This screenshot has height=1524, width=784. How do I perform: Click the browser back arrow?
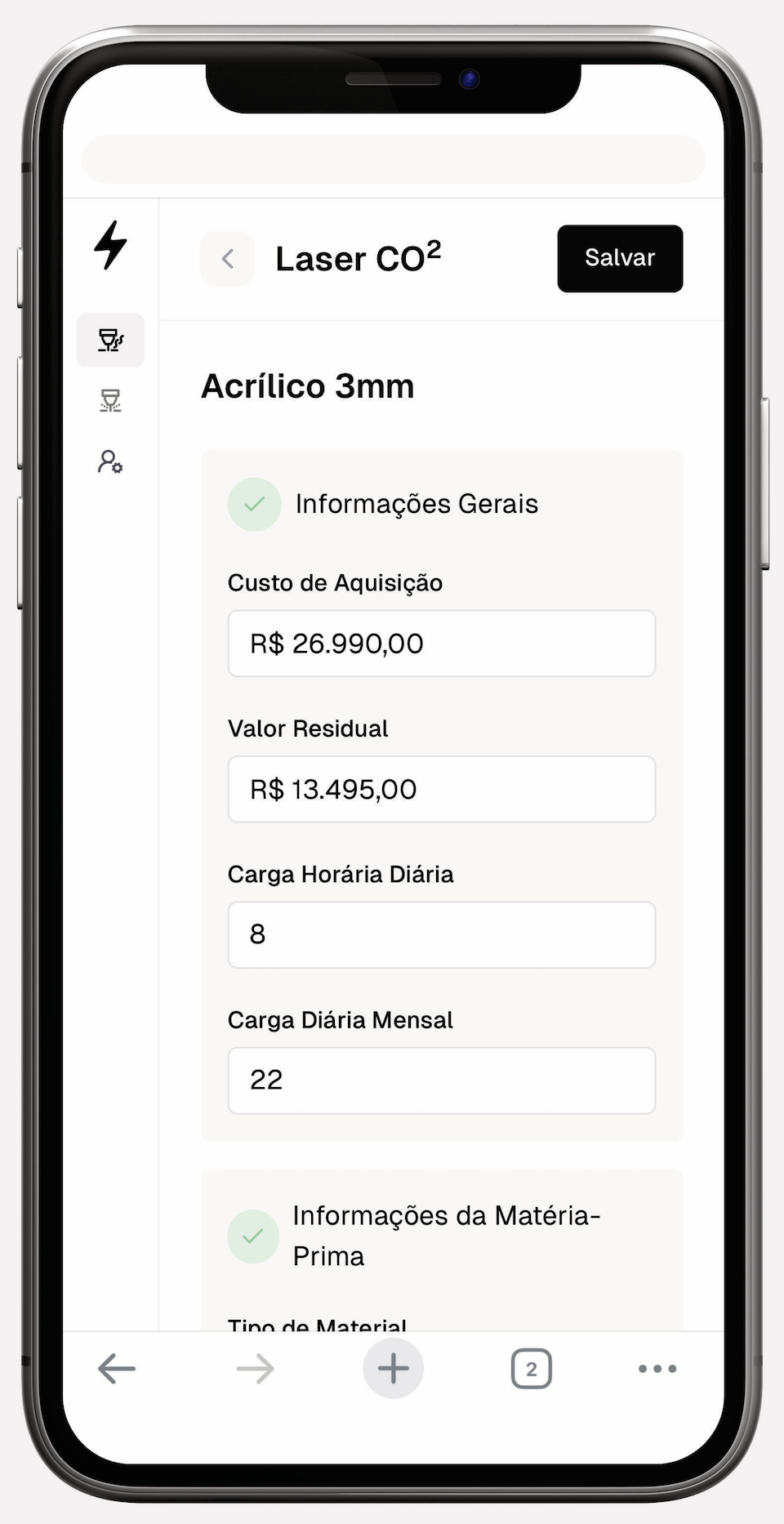point(117,1369)
